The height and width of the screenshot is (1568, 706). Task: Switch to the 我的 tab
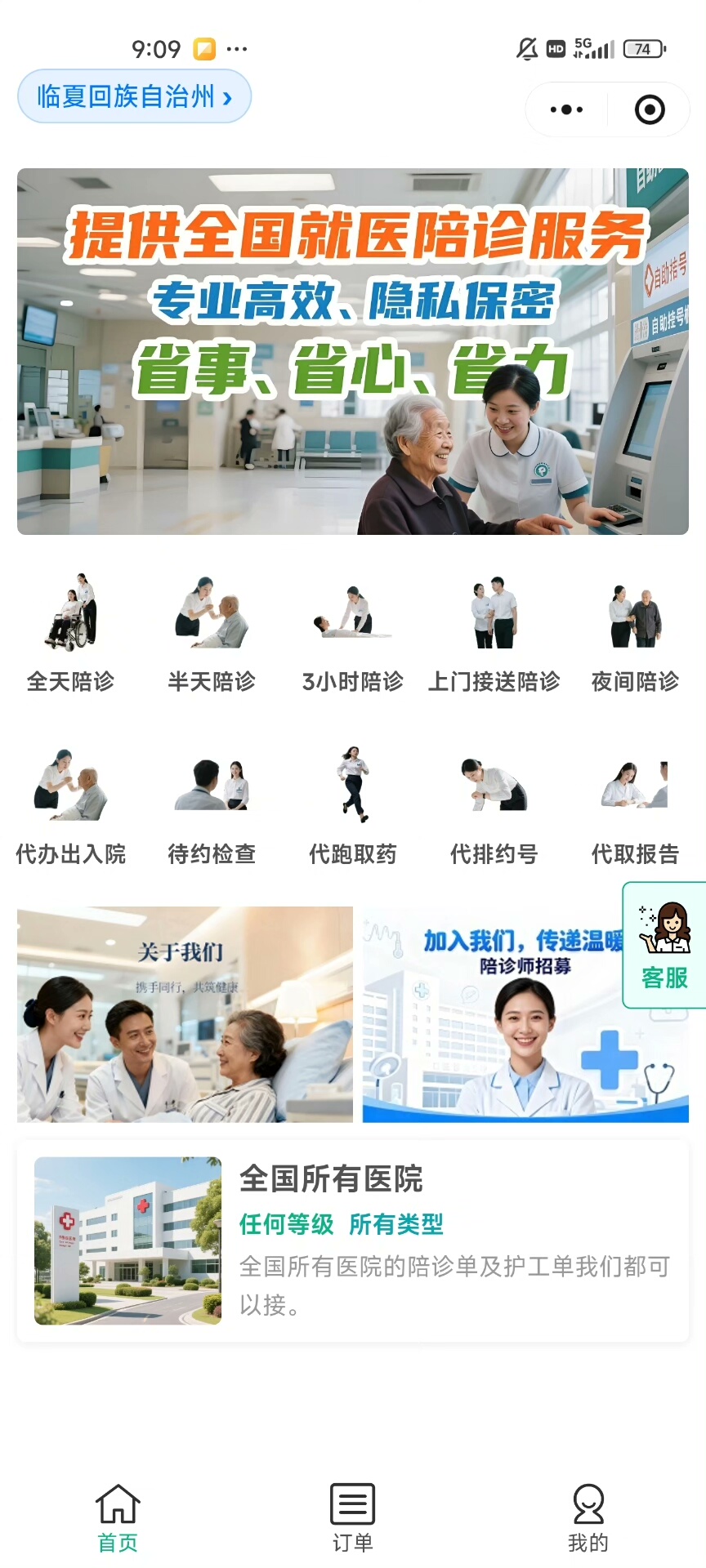pyautogui.click(x=588, y=1517)
